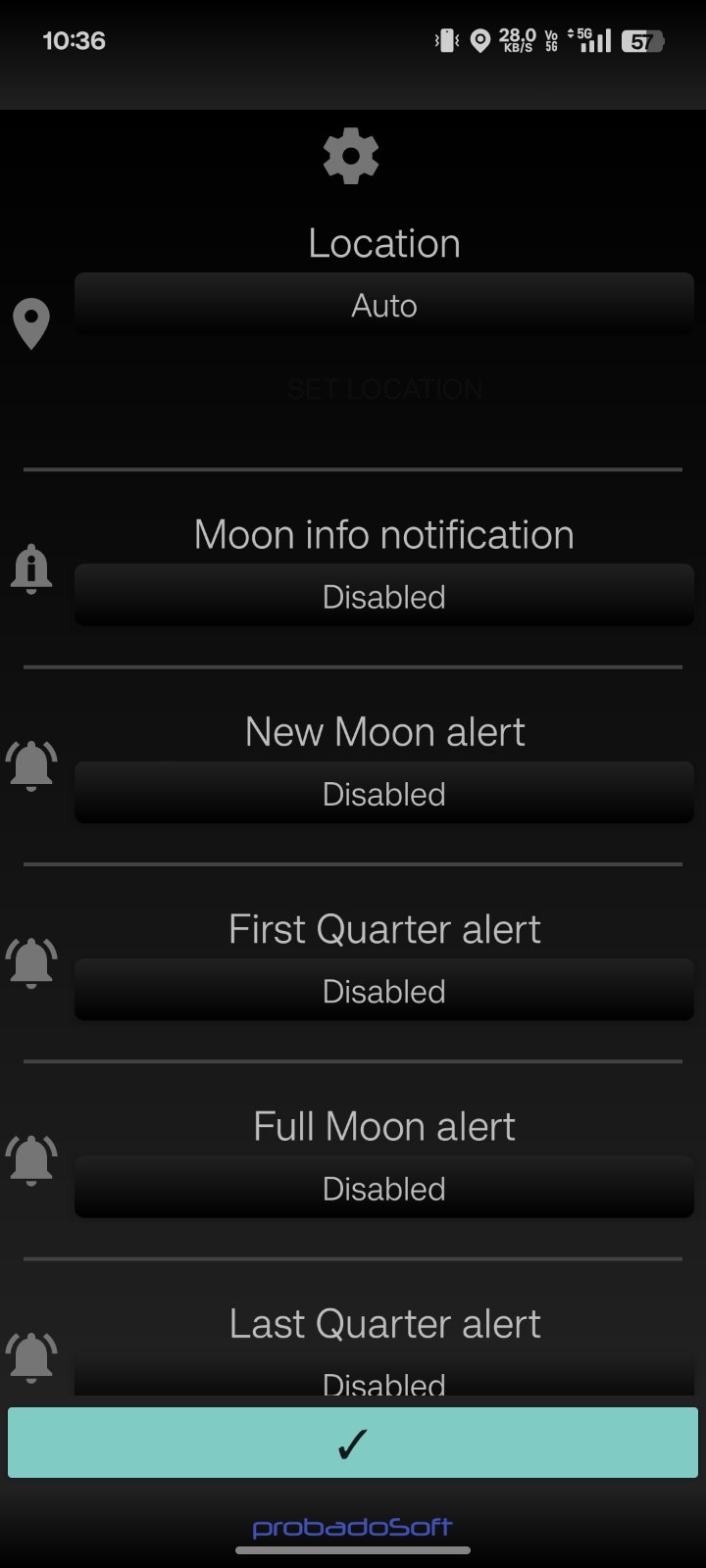The height and width of the screenshot is (1568, 706).
Task: Change the Moon info notification setting
Action: (x=383, y=596)
